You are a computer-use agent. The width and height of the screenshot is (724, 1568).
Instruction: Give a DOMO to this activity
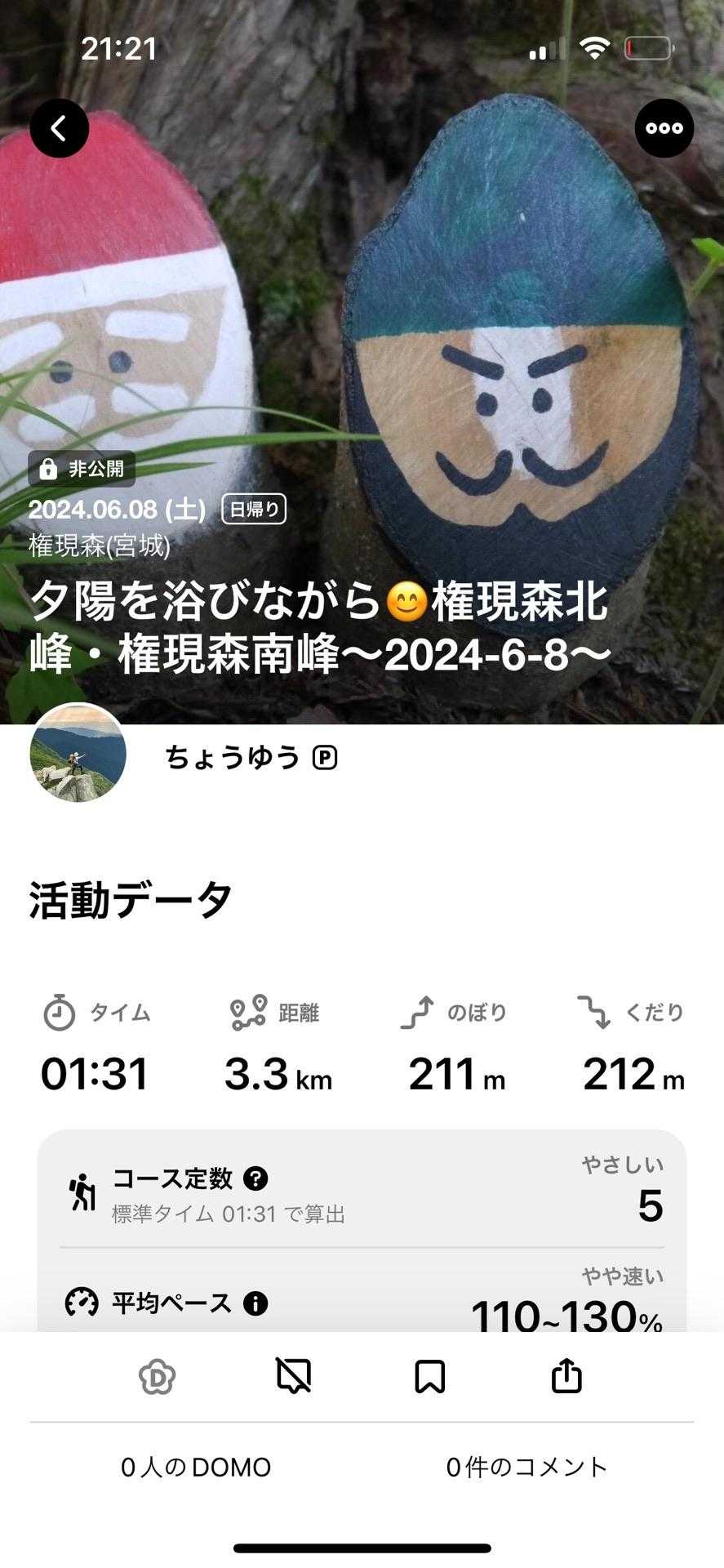click(158, 1378)
